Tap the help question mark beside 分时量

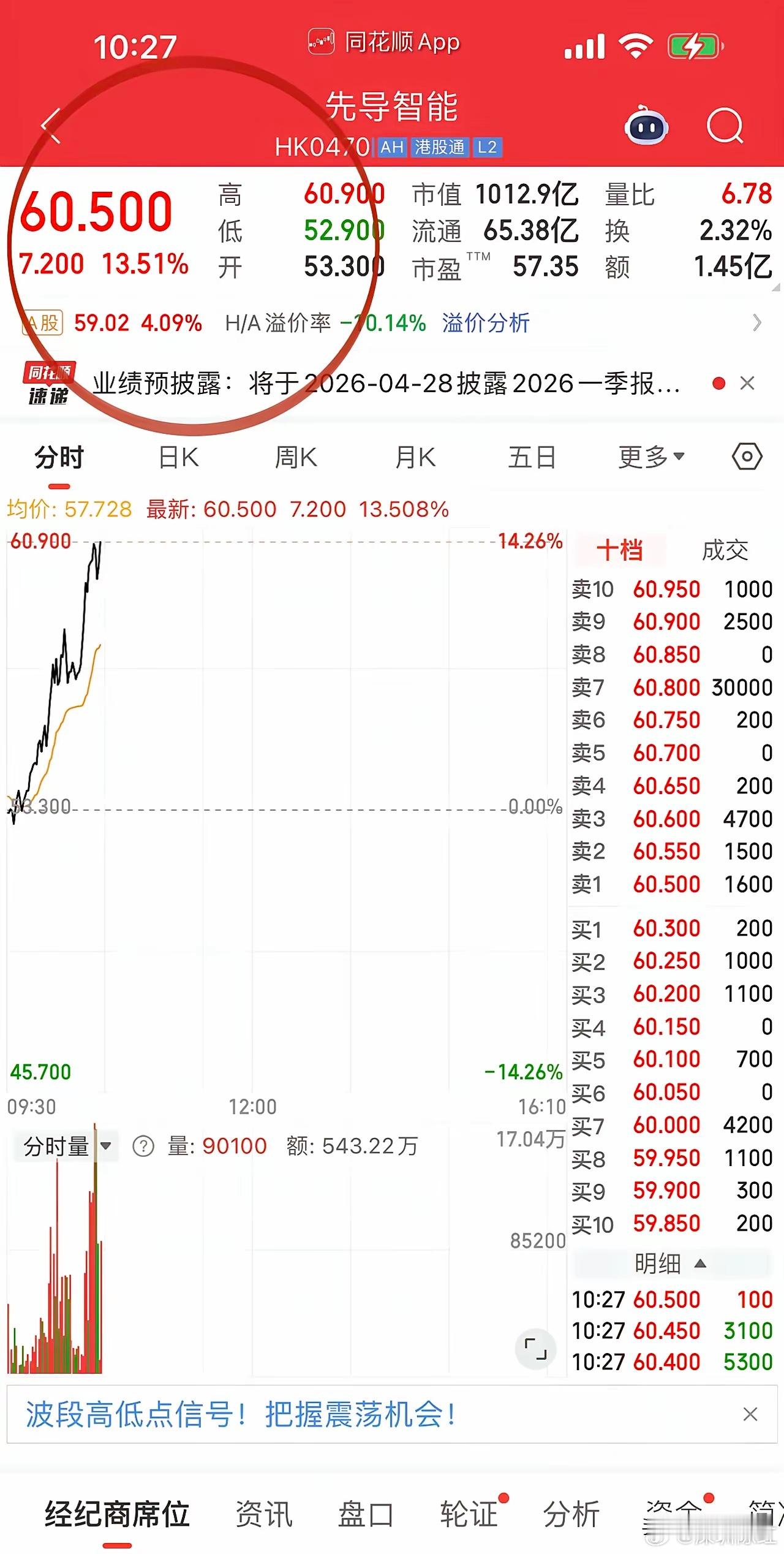pos(142,1146)
